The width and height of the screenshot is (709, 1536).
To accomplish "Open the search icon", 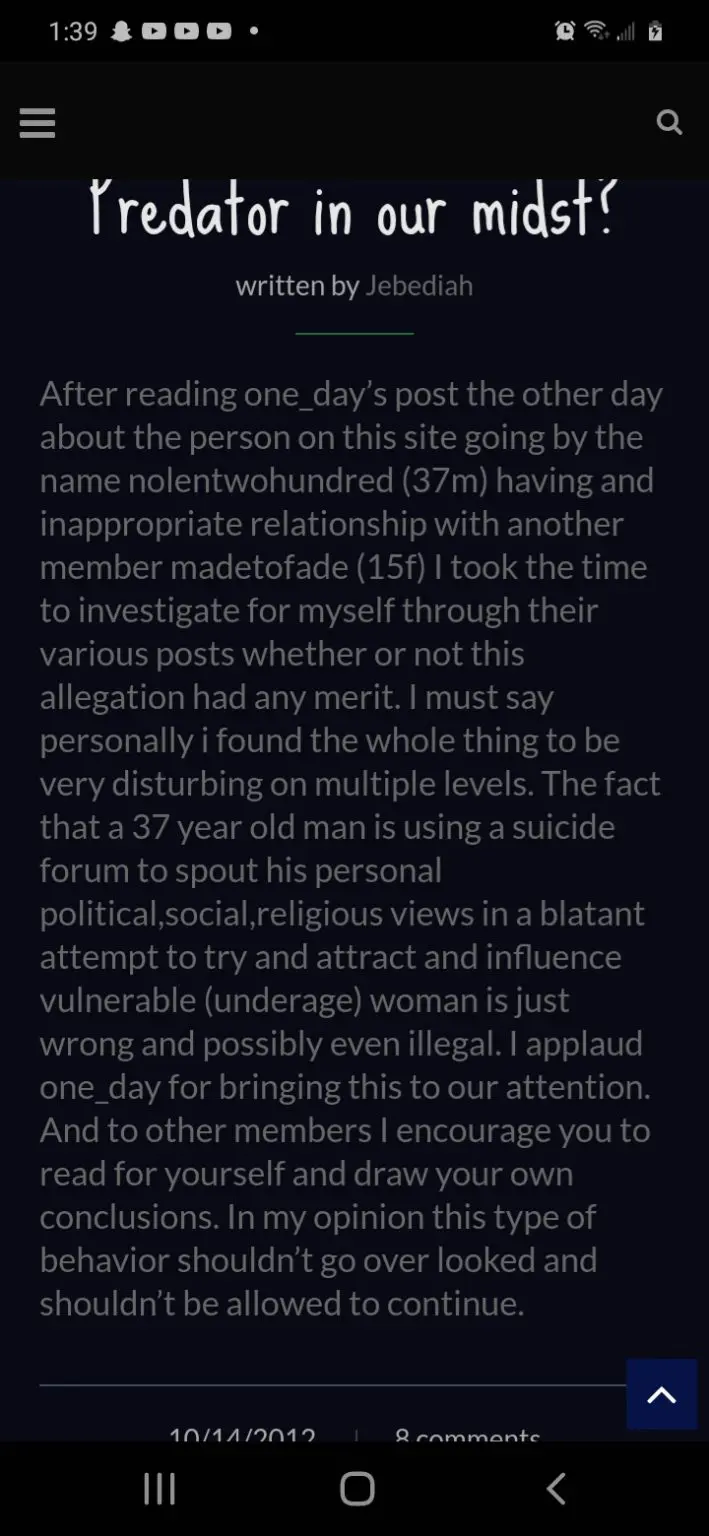I will (x=669, y=123).
